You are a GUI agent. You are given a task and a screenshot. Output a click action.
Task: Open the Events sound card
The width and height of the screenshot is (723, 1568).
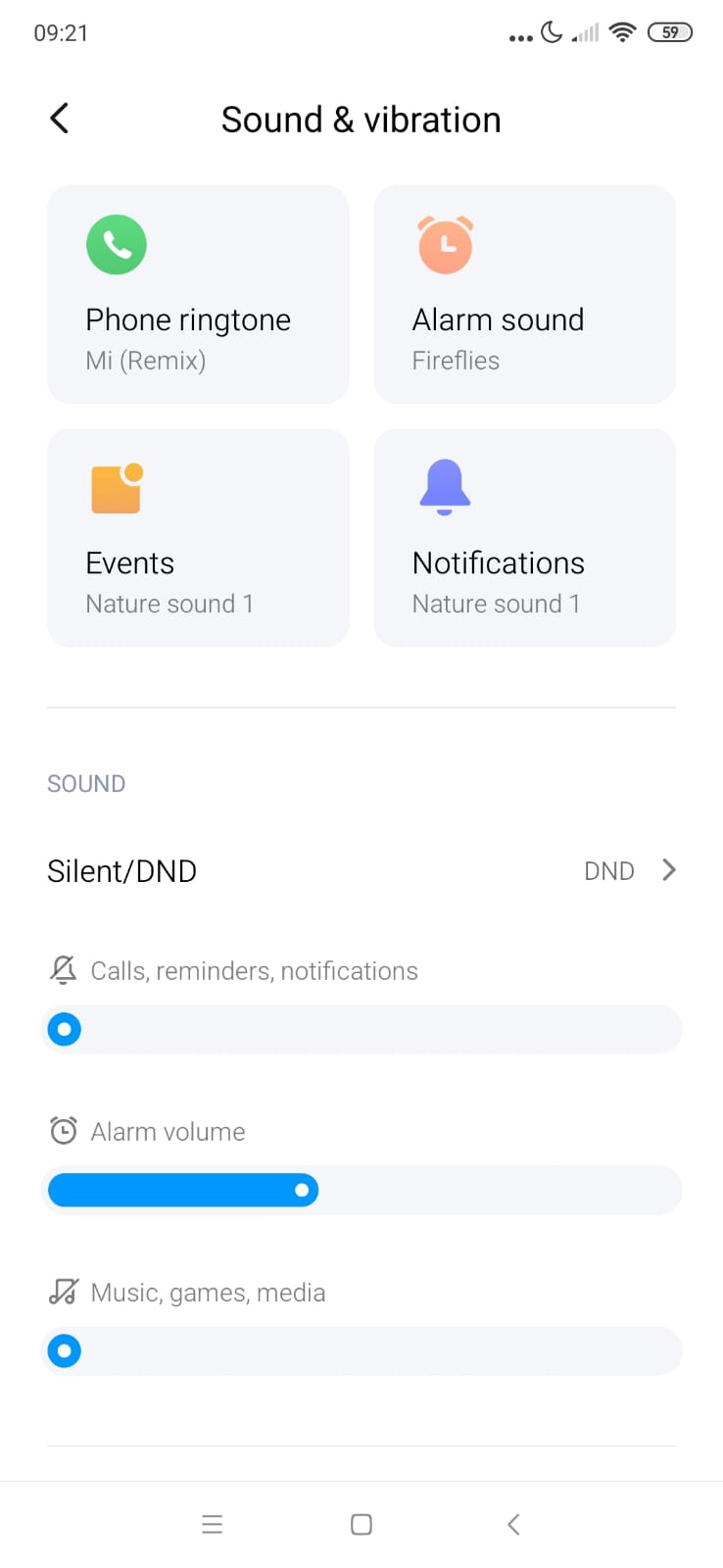pyautogui.click(x=198, y=537)
